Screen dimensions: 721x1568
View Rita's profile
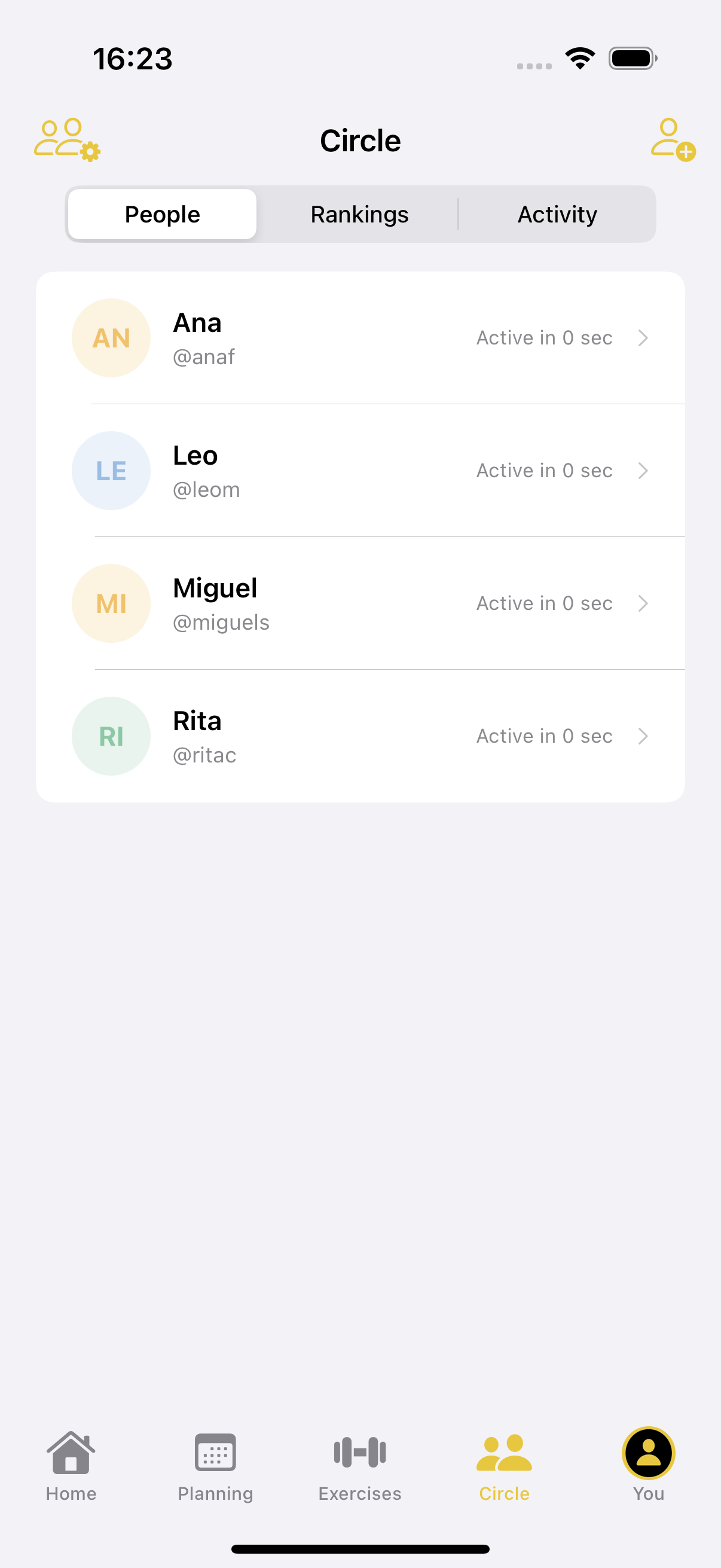point(360,736)
